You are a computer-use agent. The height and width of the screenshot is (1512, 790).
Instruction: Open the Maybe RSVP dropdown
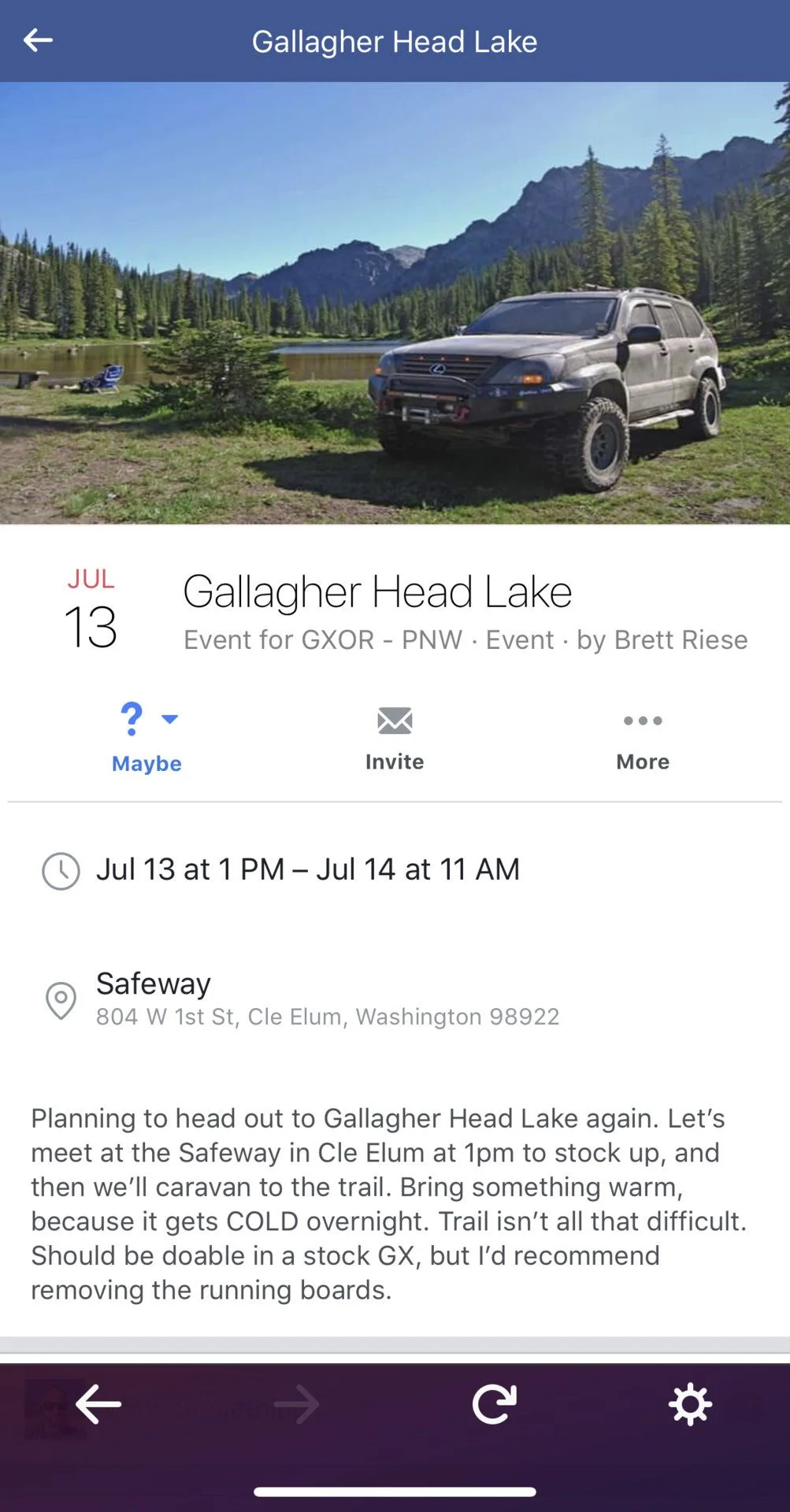click(147, 737)
